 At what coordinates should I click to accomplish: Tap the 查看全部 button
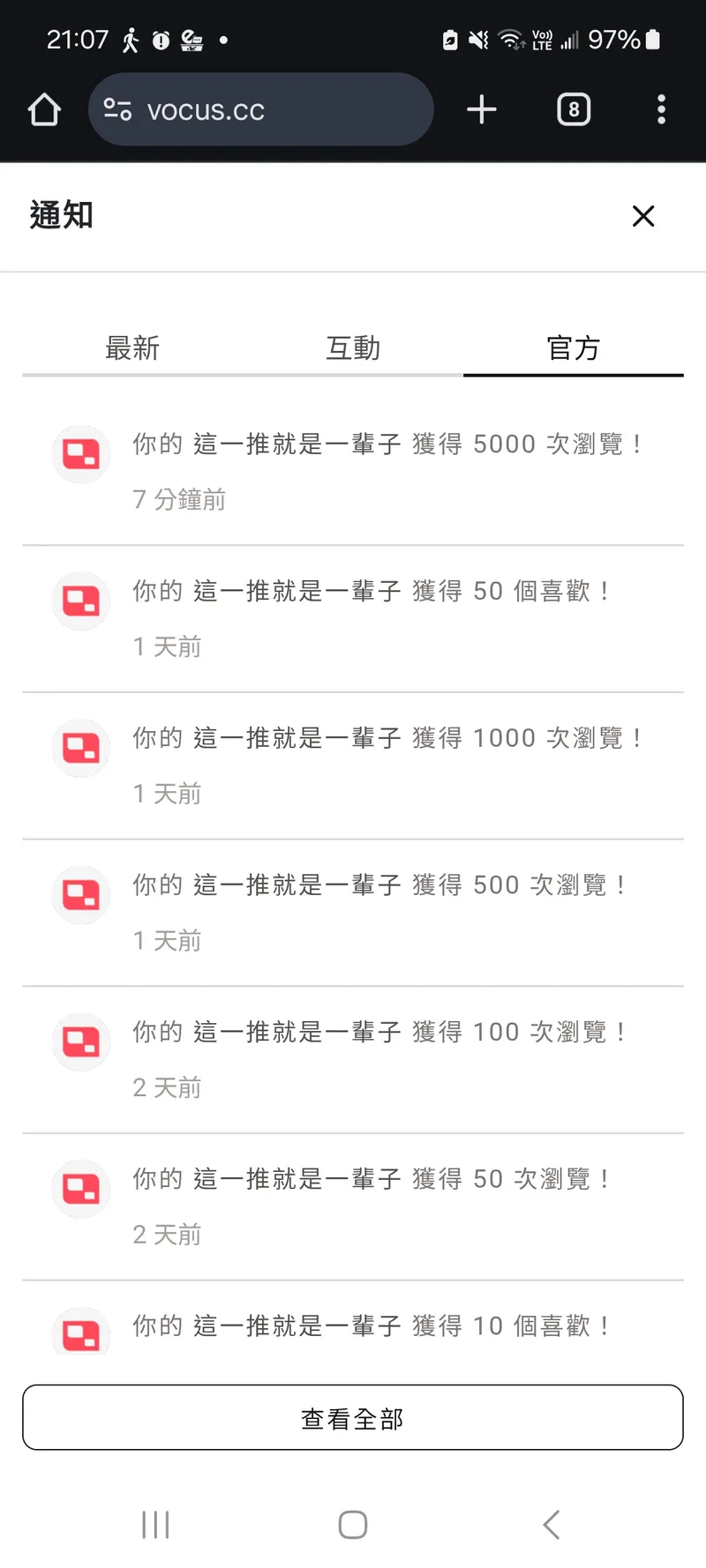coord(353,1418)
